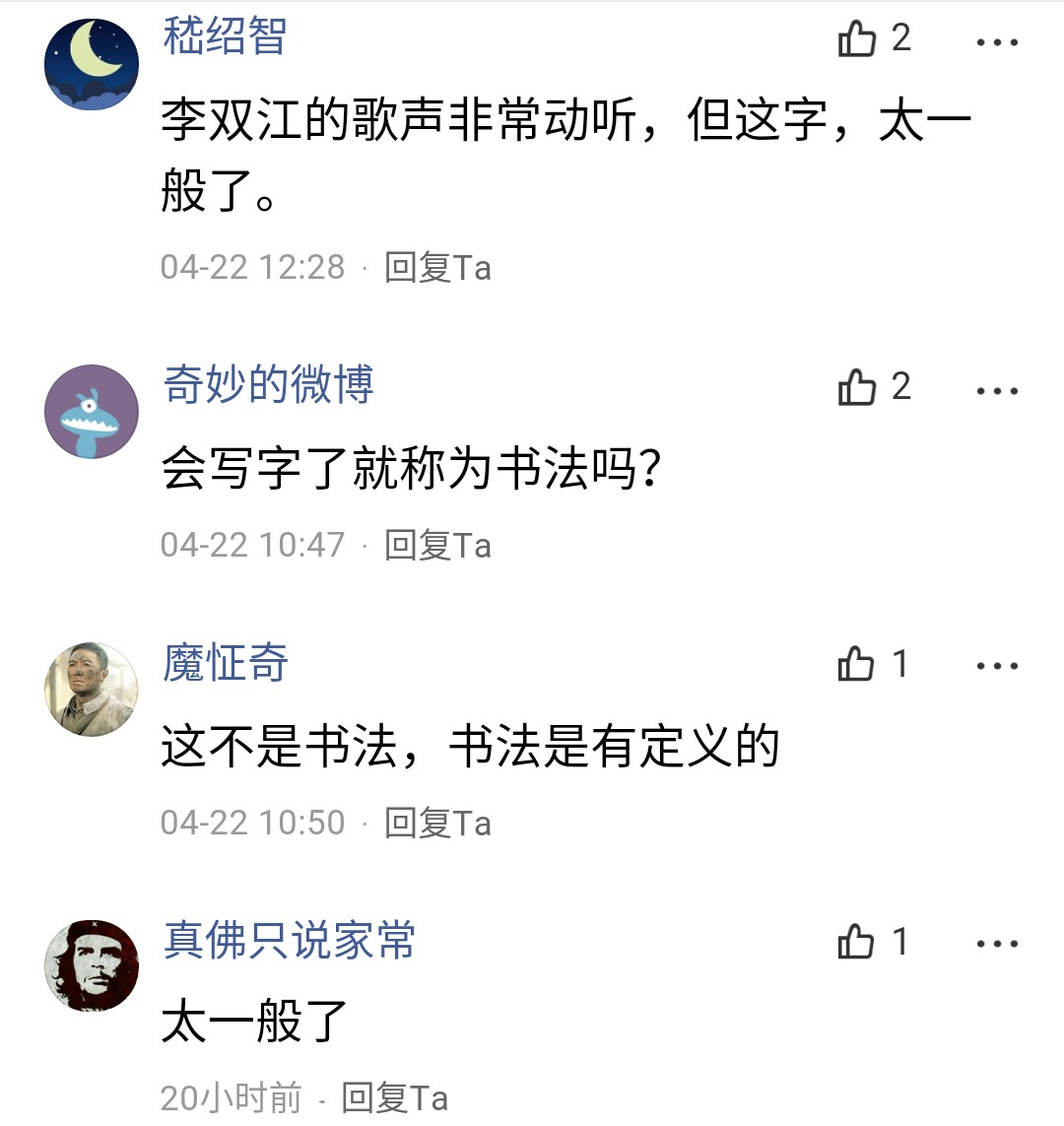Open more options for 嵇绍智's comment
The height and width of the screenshot is (1126, 1064).
(x=997, y=42)
